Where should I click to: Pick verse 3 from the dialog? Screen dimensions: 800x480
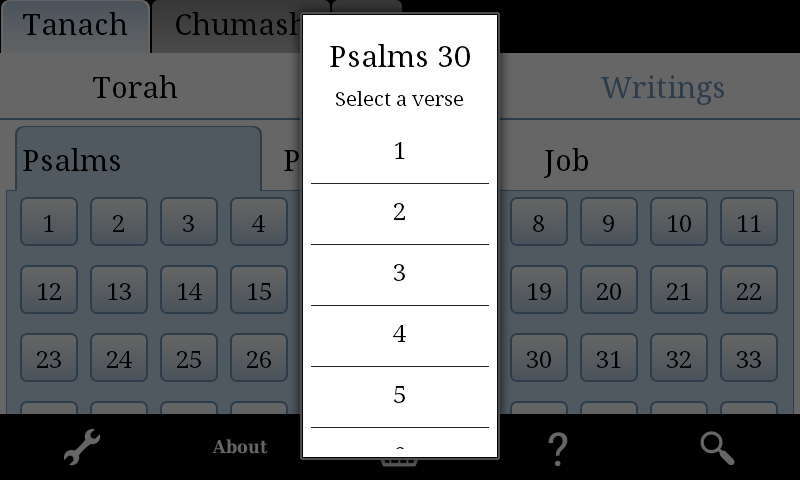coord(399,274)
